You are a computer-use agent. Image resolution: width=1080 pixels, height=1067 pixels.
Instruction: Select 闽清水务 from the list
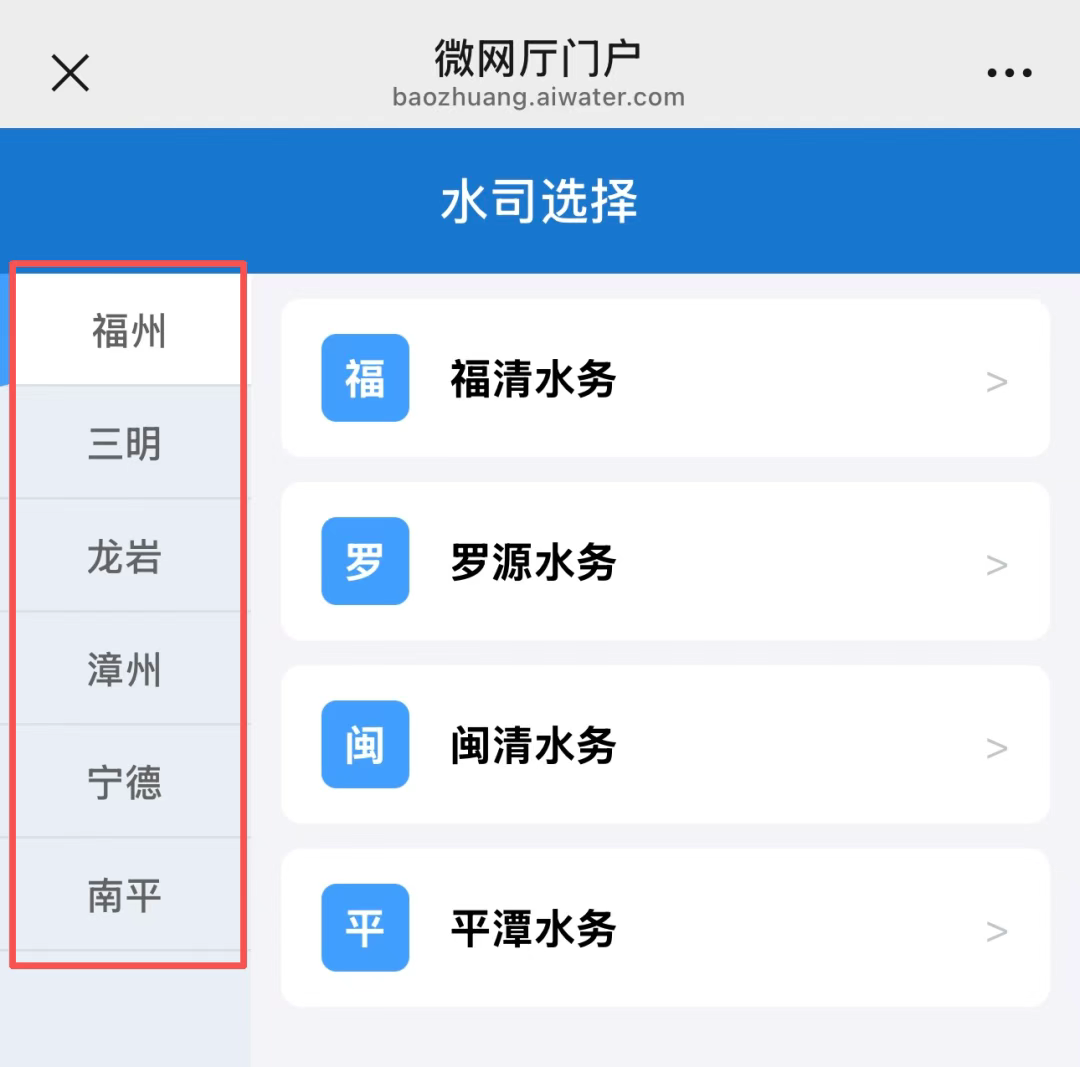(665, 746)
